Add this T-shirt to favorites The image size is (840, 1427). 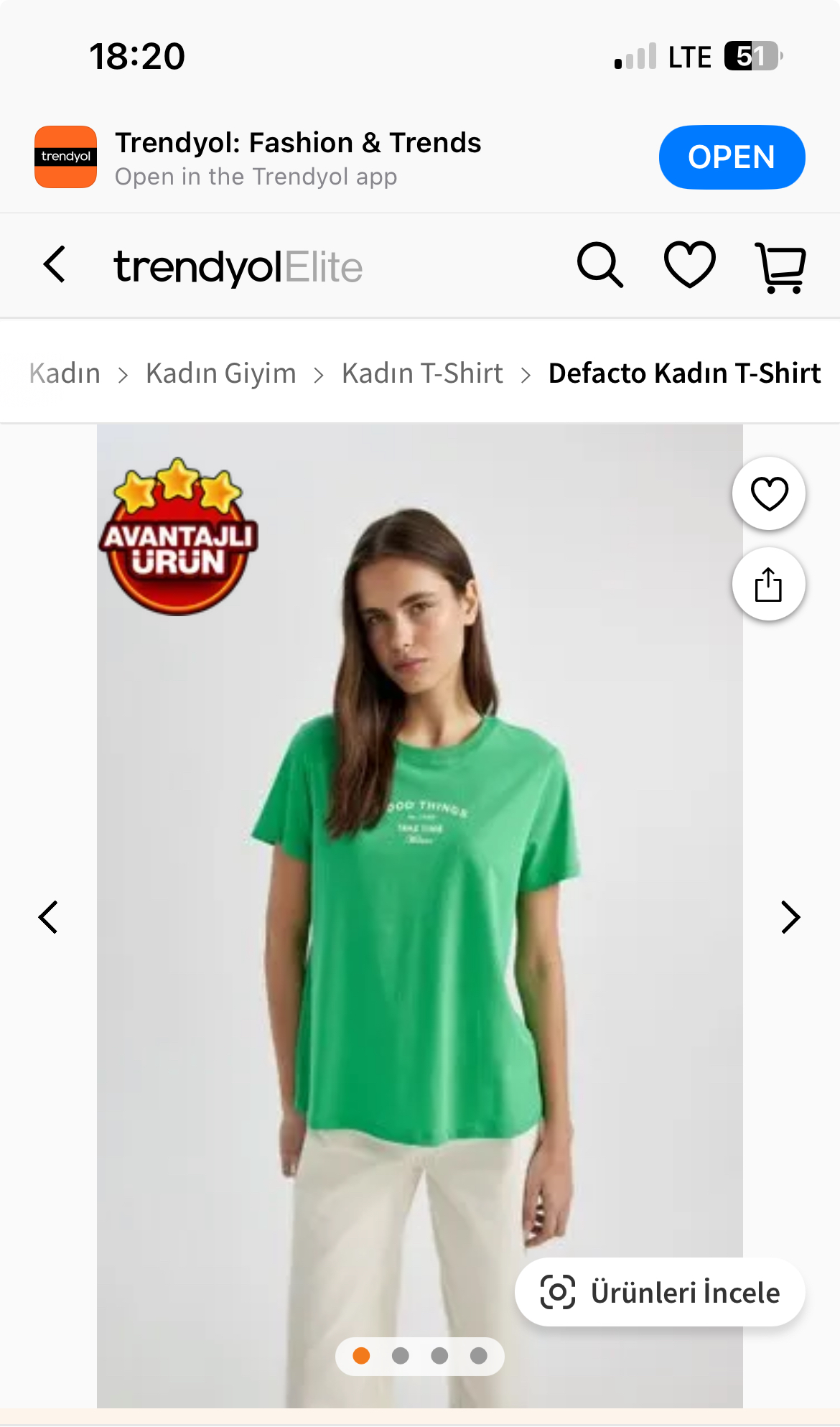pyautogui.click(x=769, y=493)
